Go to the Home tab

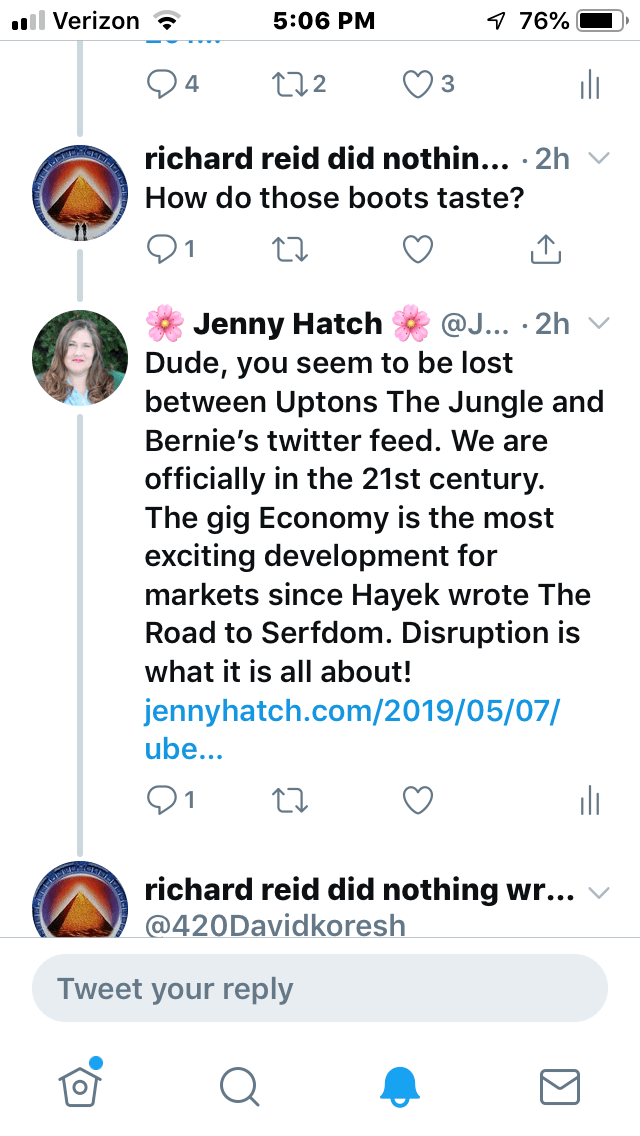tap(82, 1084)
